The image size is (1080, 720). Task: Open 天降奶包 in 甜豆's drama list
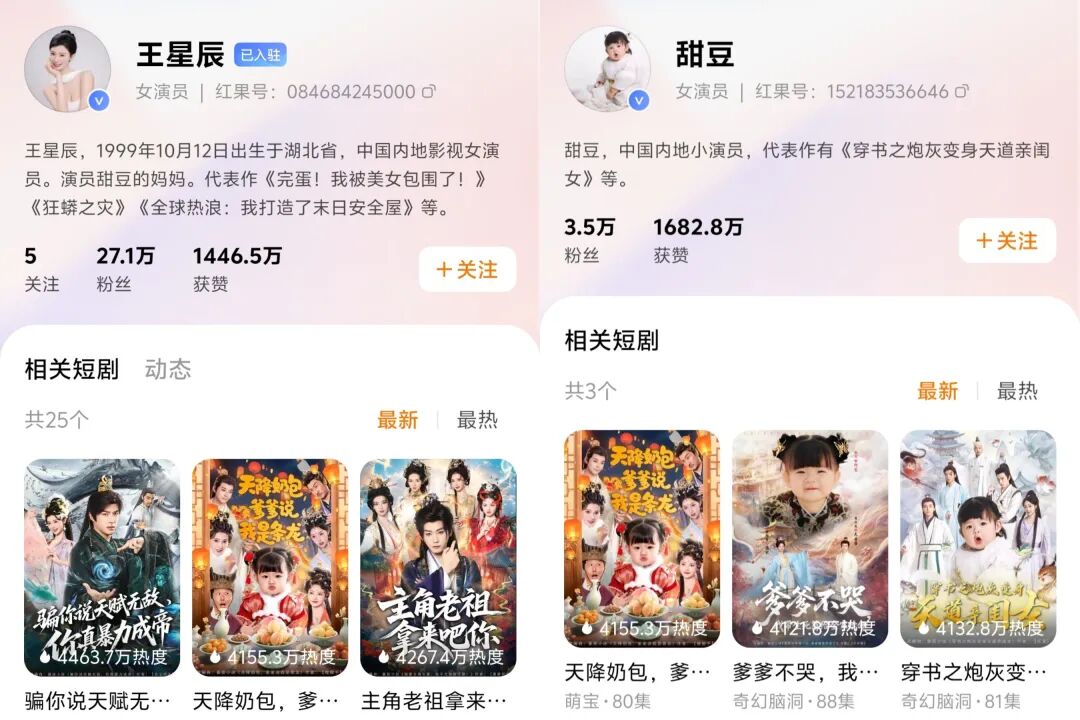pyautogui.click(x=642, y=538)
